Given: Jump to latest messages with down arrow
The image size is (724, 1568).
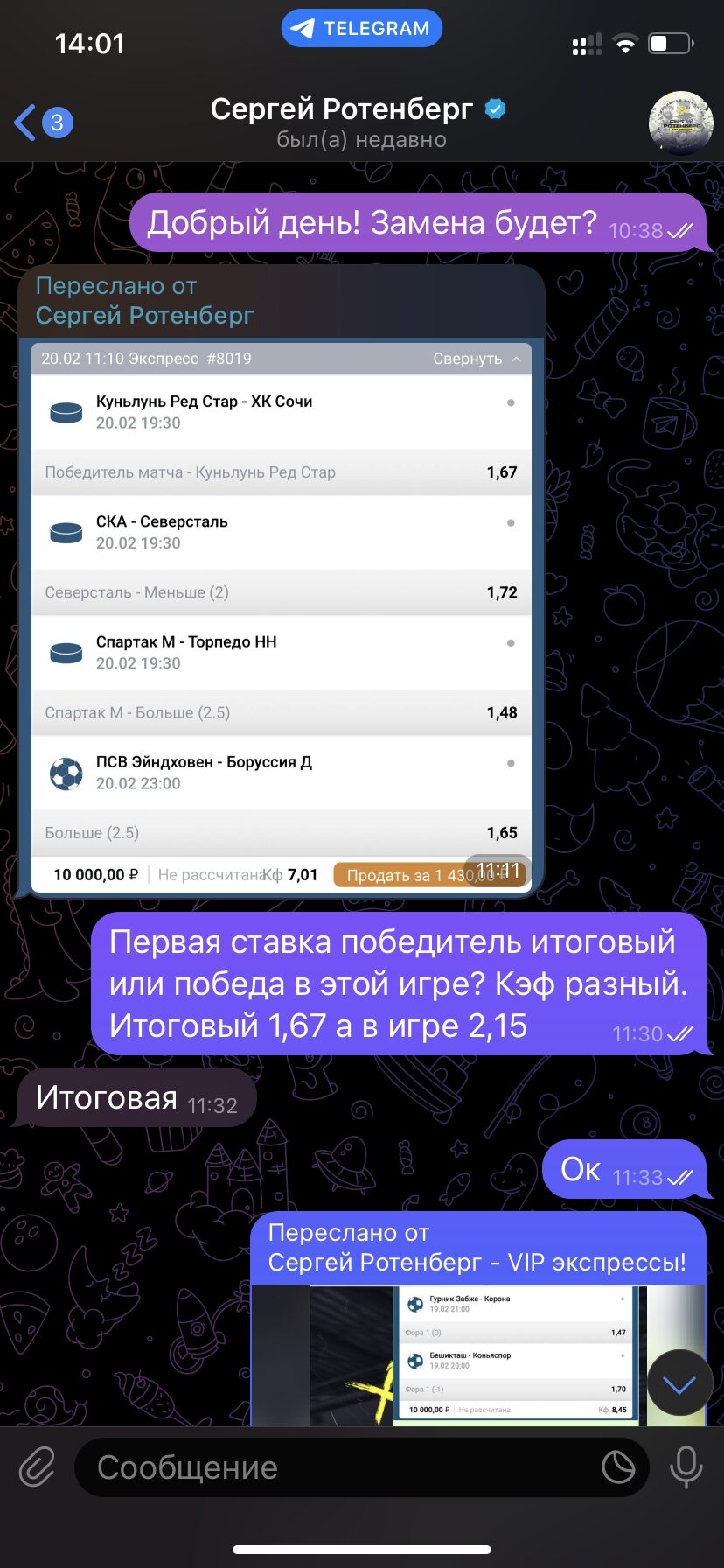Looking at the screenshot, I should pyautogui.click(x=679, y=1383).
